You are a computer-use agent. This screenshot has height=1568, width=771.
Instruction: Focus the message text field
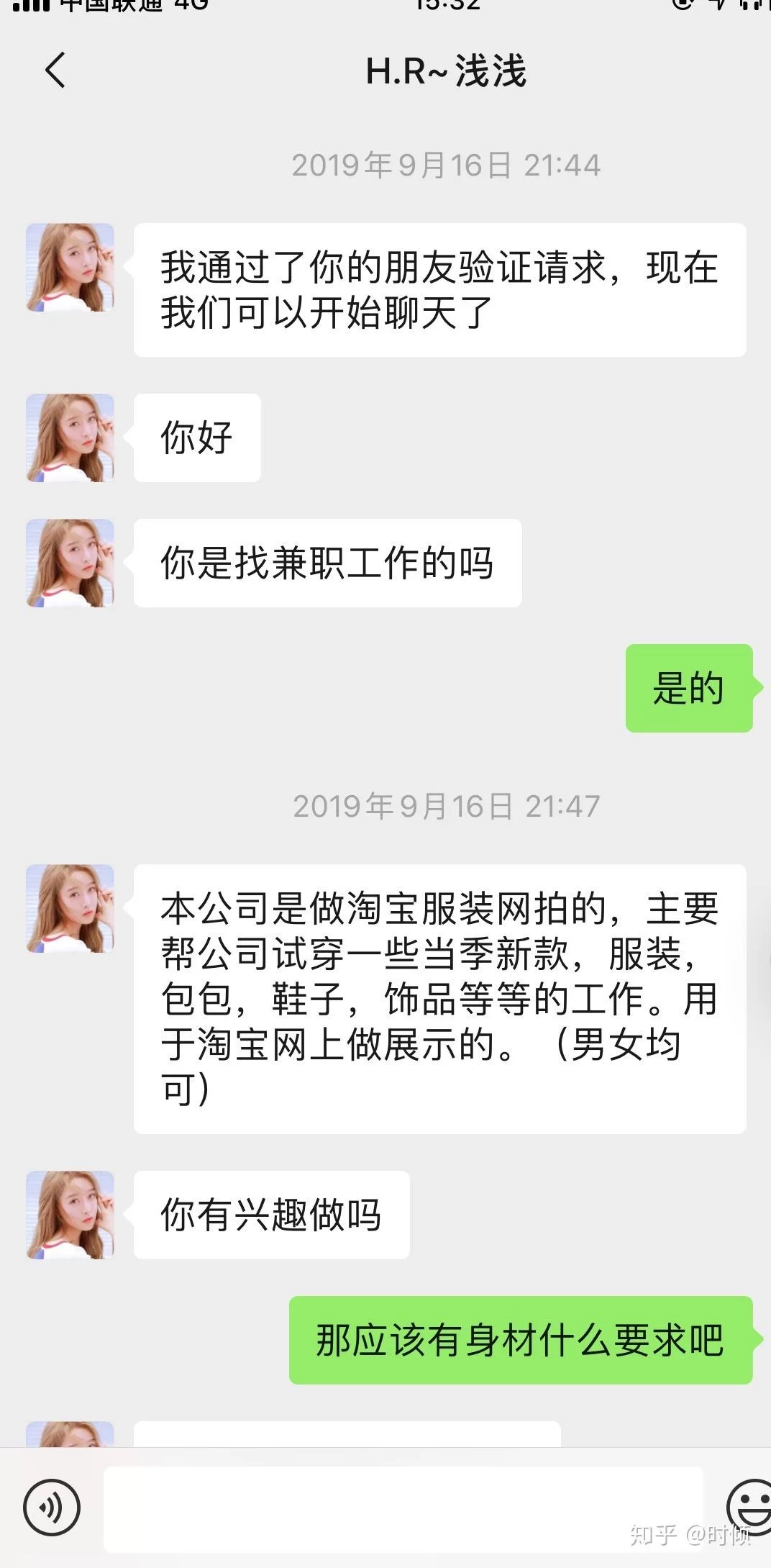click(403, 1508)
